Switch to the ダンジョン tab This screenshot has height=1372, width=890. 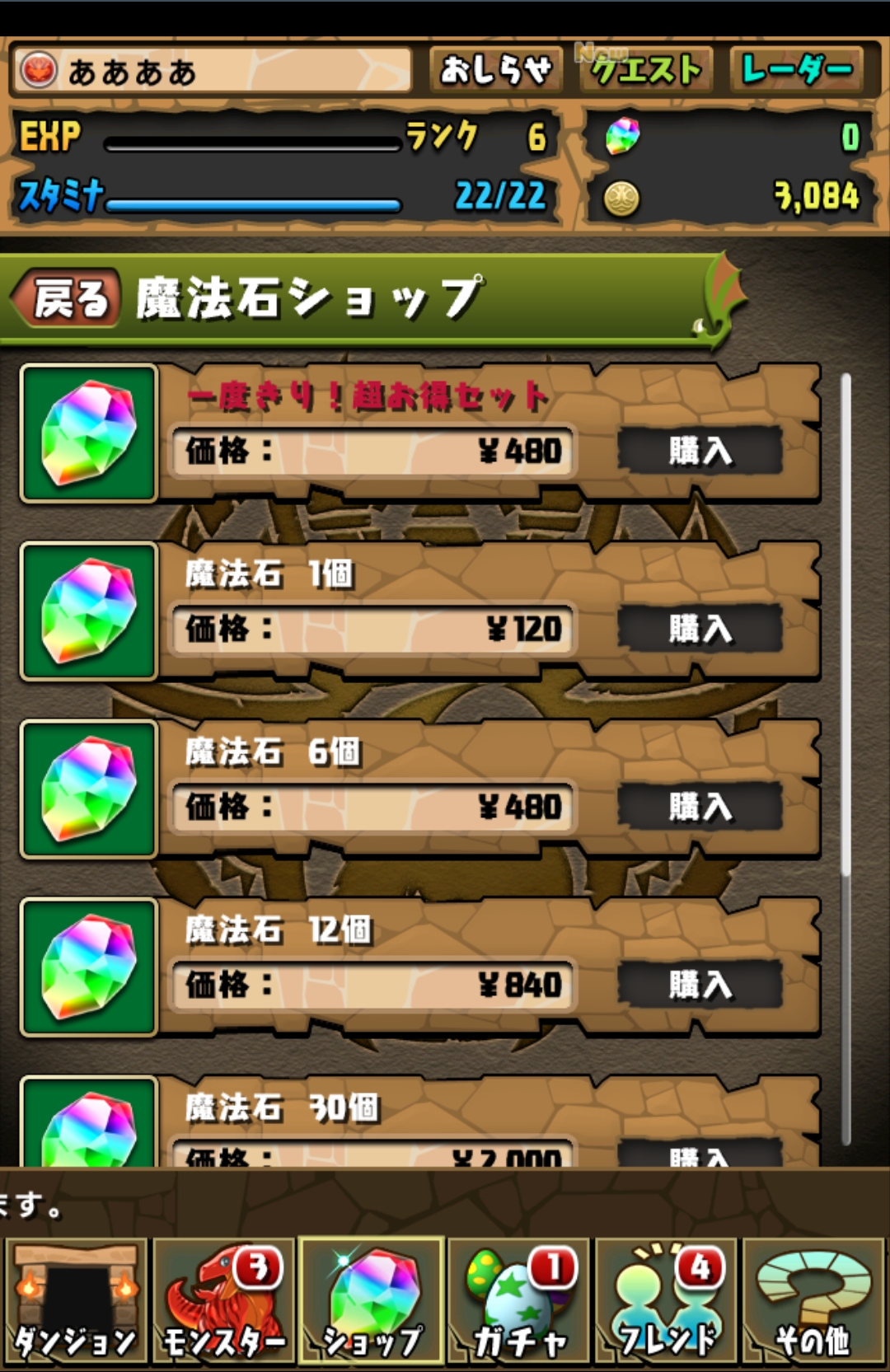click(x=76, y=1302)
